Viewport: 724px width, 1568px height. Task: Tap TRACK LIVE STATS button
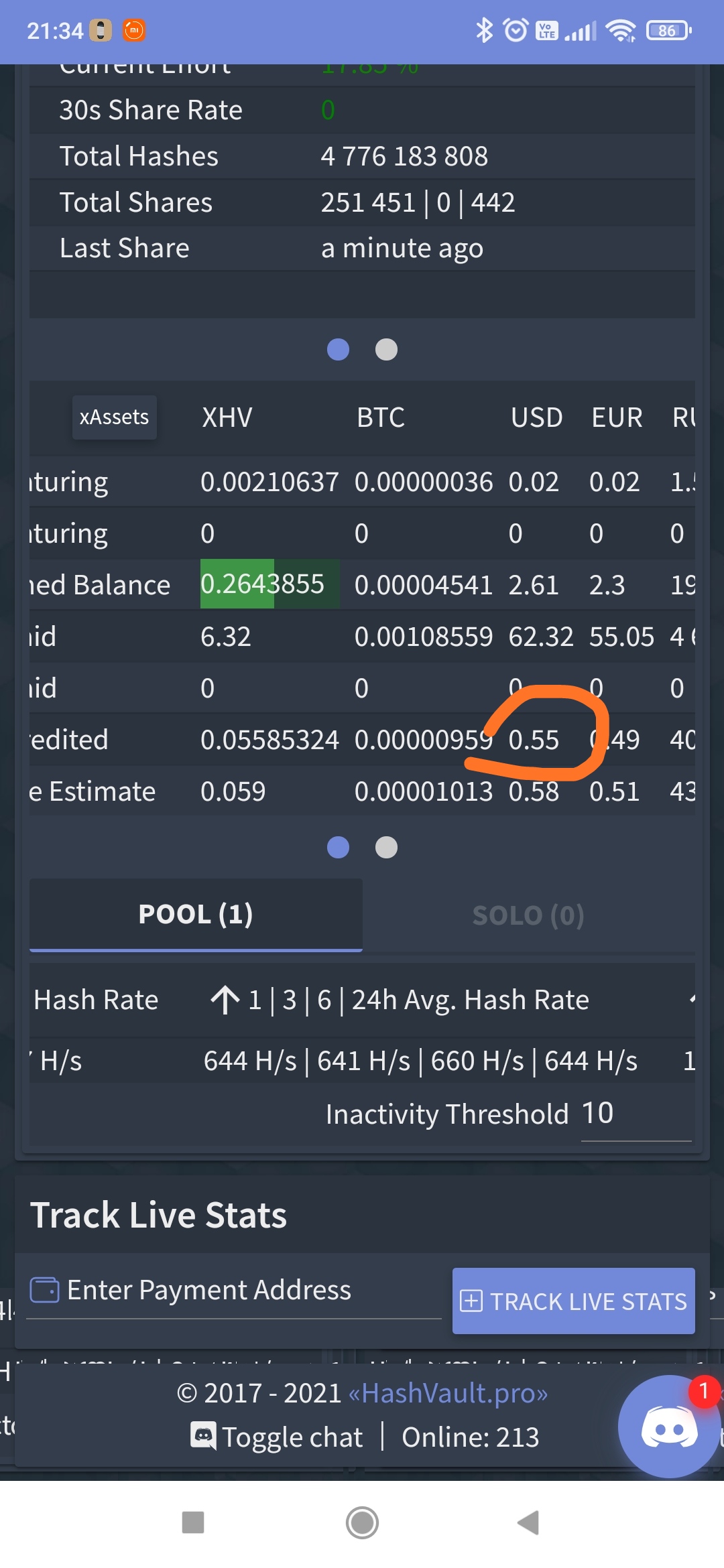point(574,1301)
